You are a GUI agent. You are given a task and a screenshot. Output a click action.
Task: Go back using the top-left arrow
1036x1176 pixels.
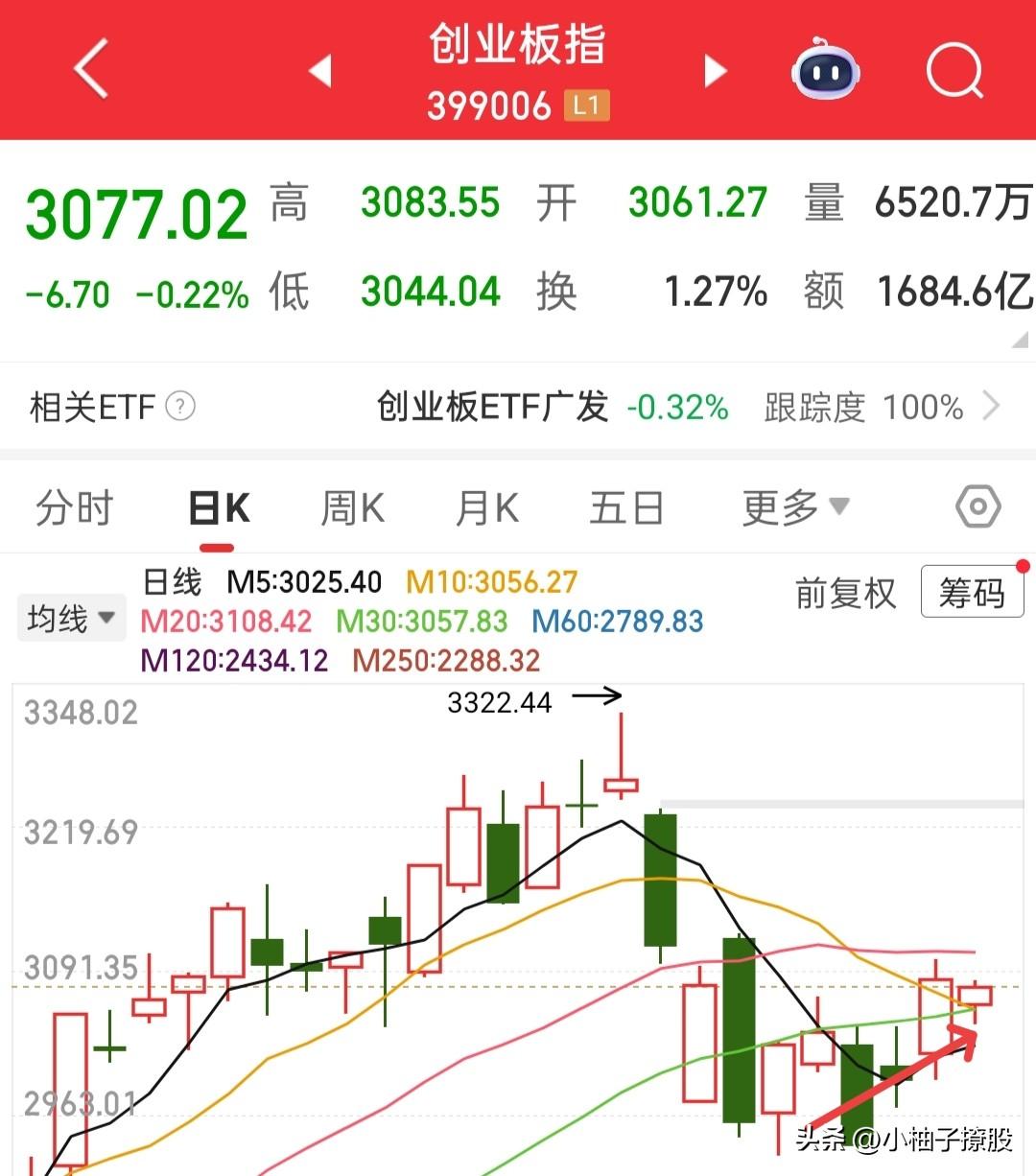tap(91, 69)
